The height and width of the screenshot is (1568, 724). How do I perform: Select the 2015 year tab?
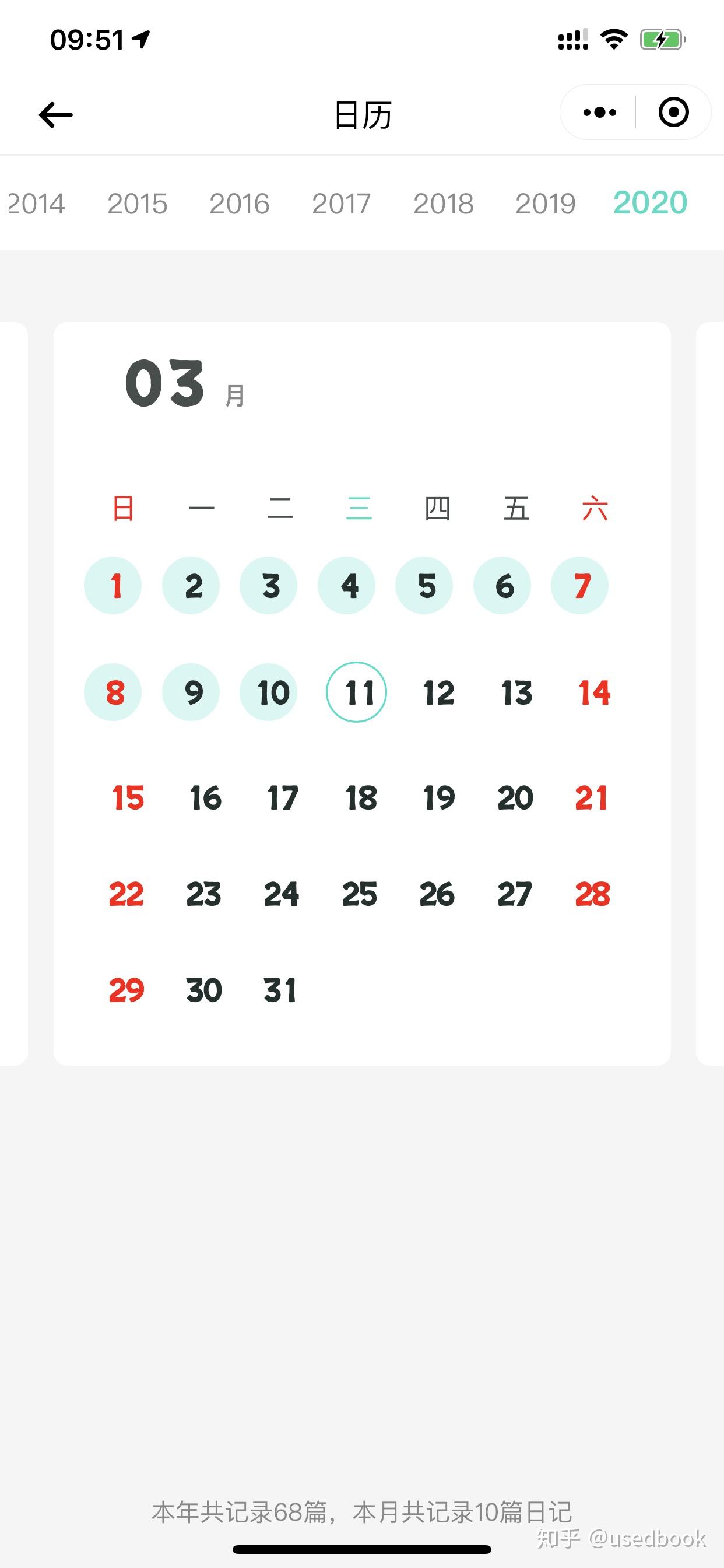pos(137,204)
